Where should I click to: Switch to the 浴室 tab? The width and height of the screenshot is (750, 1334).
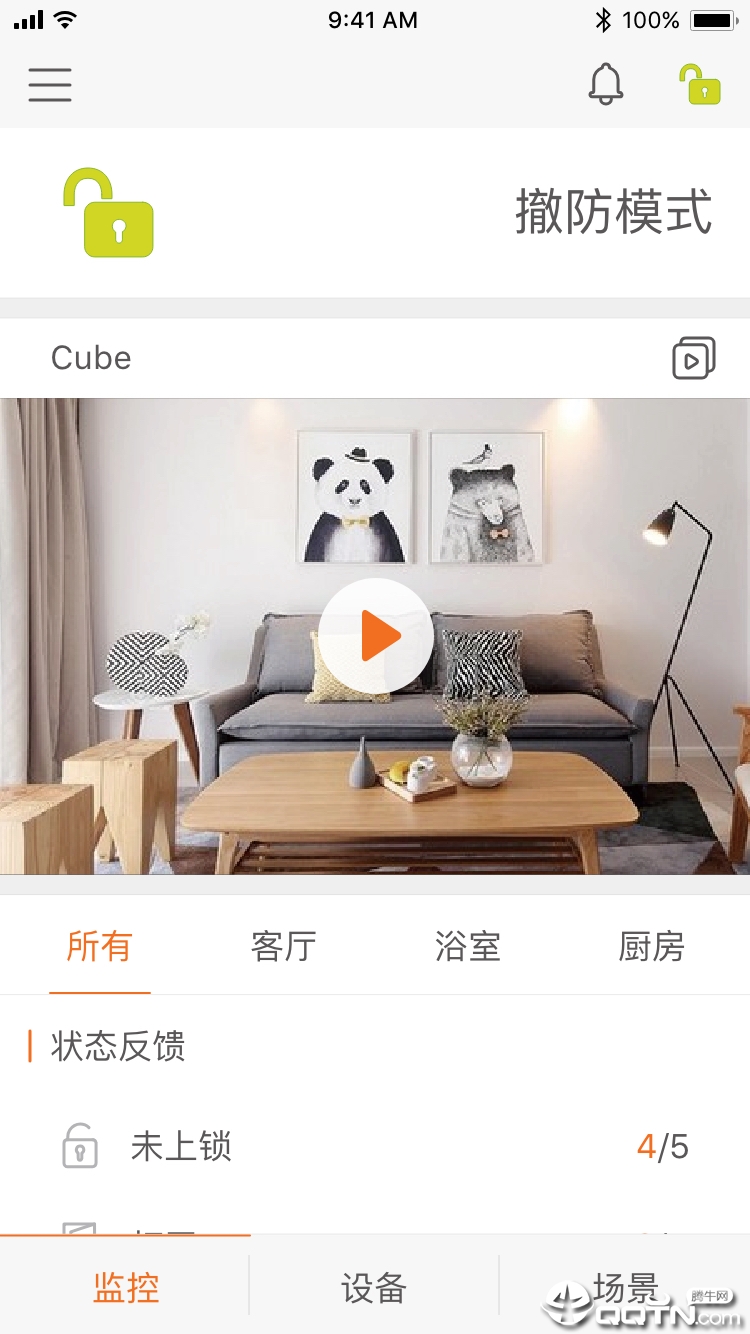[x=468, y=946]
